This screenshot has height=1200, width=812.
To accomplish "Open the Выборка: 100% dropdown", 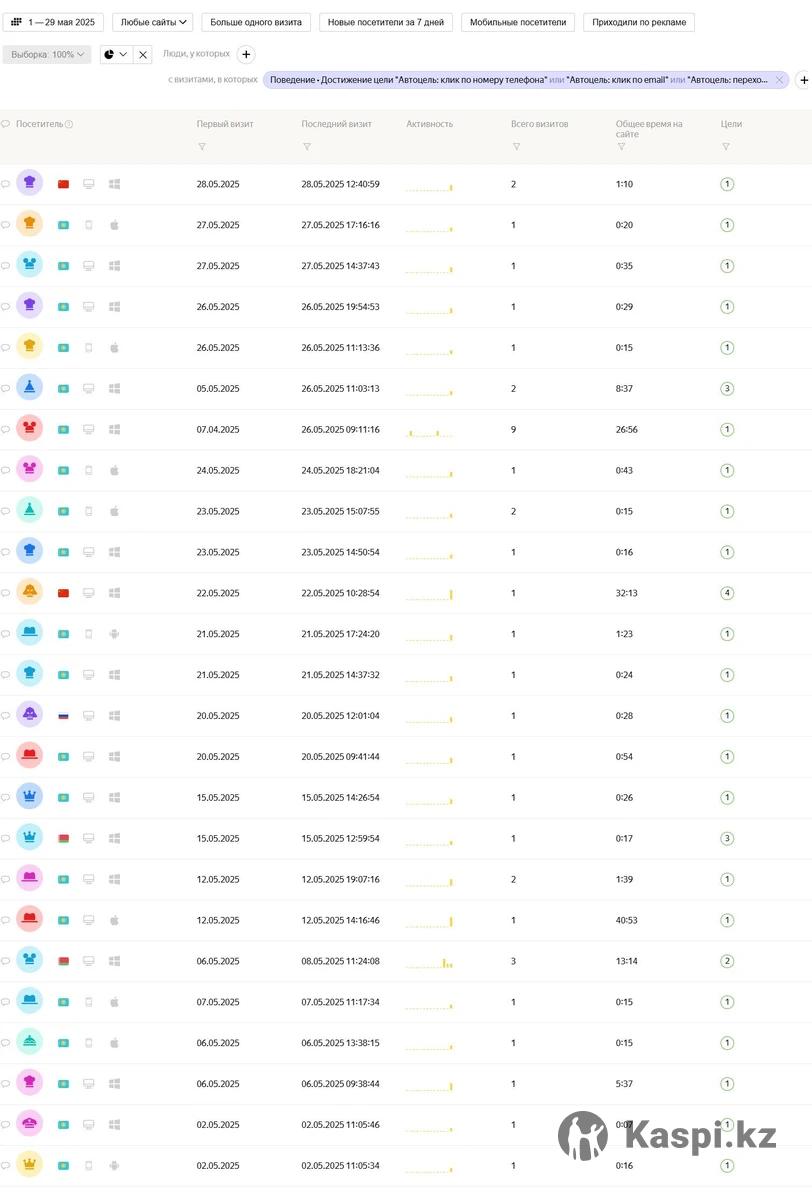I will coord(47,55).
